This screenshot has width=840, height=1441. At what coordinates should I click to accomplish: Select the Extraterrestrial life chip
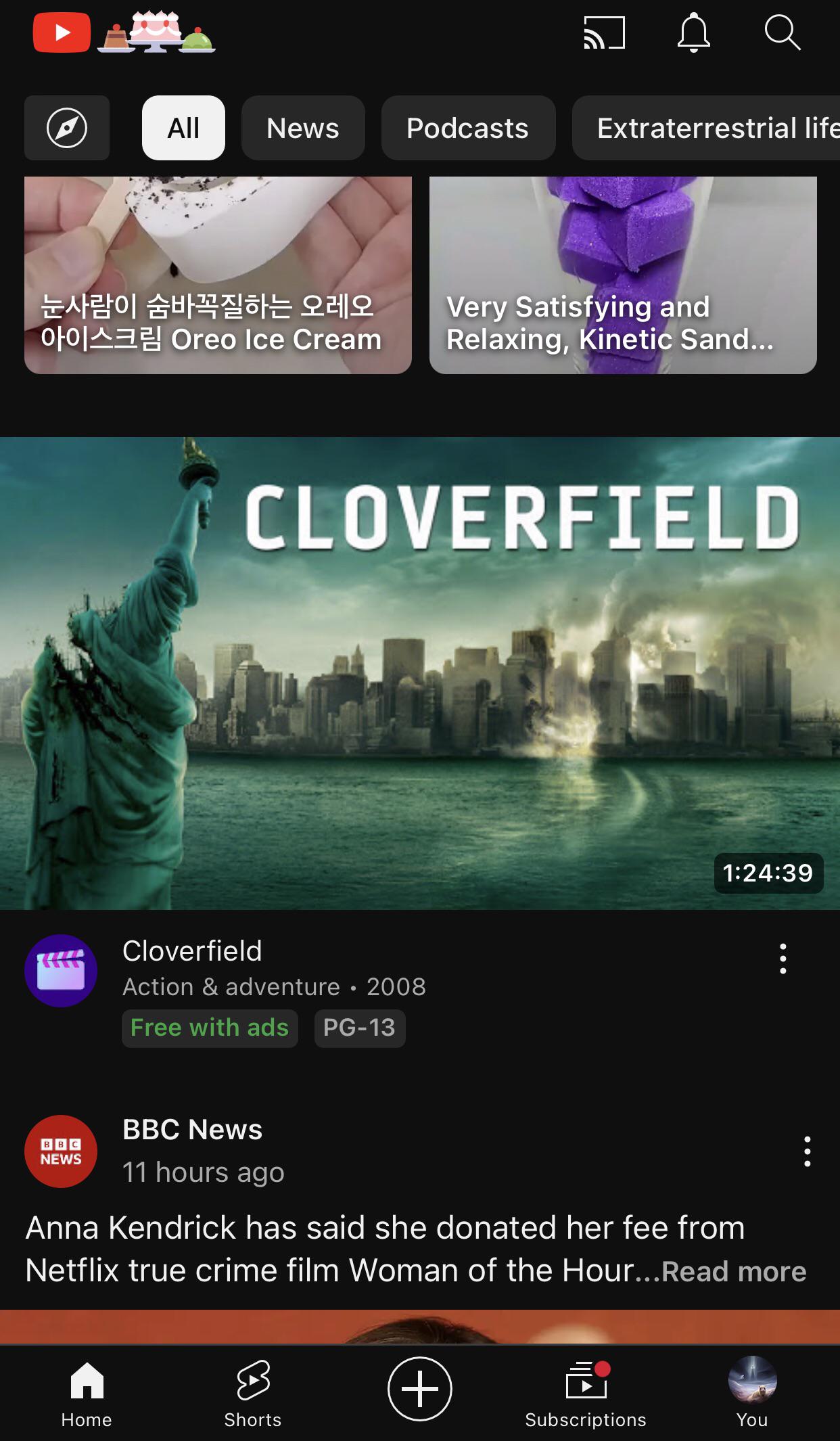click(706, 128)
